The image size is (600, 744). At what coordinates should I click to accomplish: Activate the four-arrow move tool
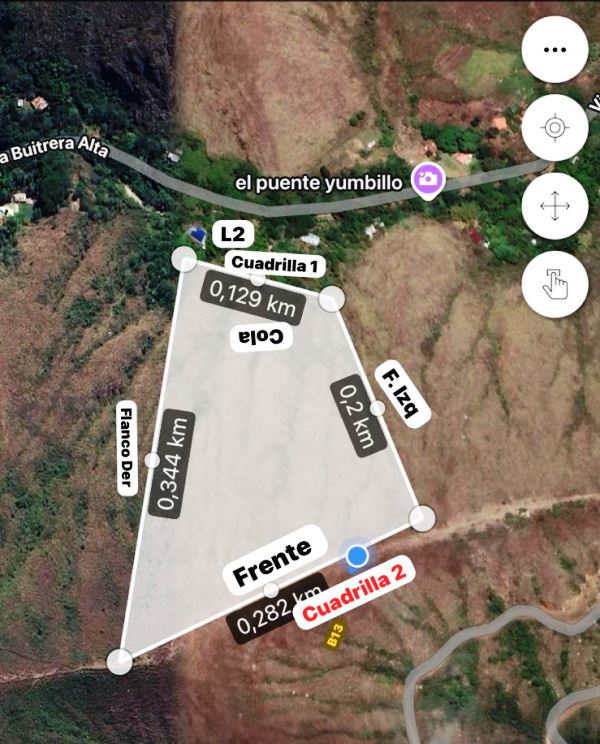click(554, 207)
